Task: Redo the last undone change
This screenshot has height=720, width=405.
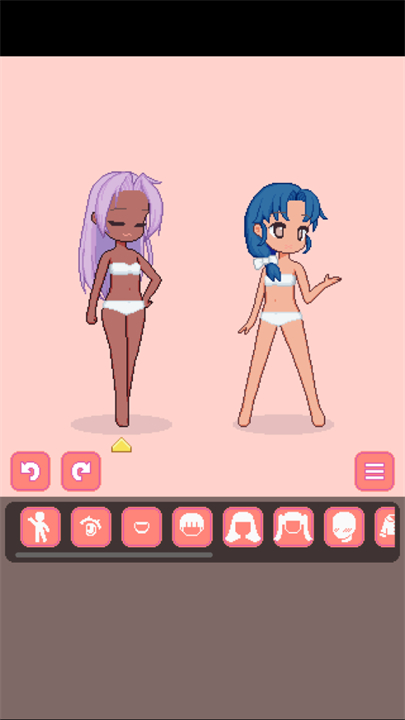Action: point(81,471)
